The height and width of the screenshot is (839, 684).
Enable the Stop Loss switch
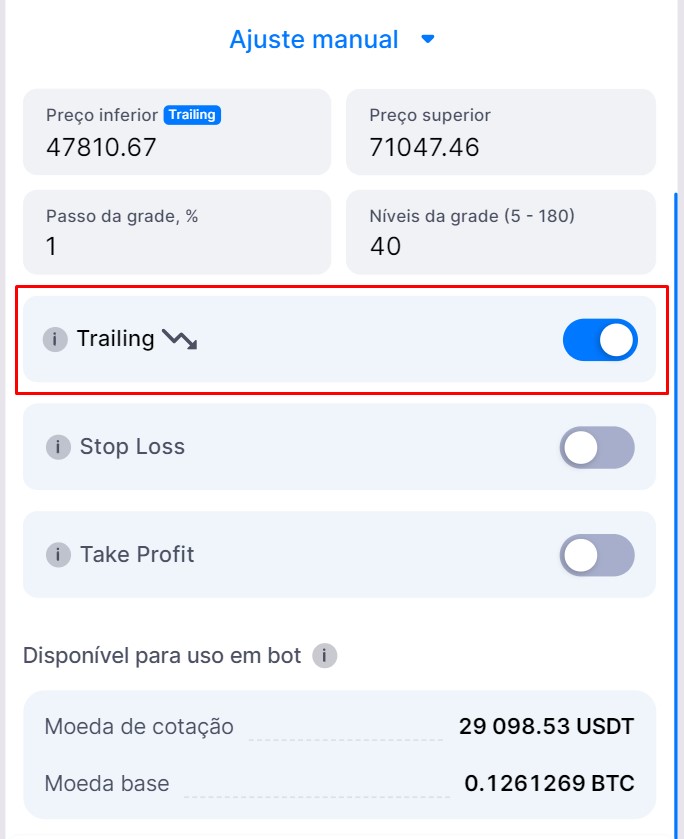(597, 447)
